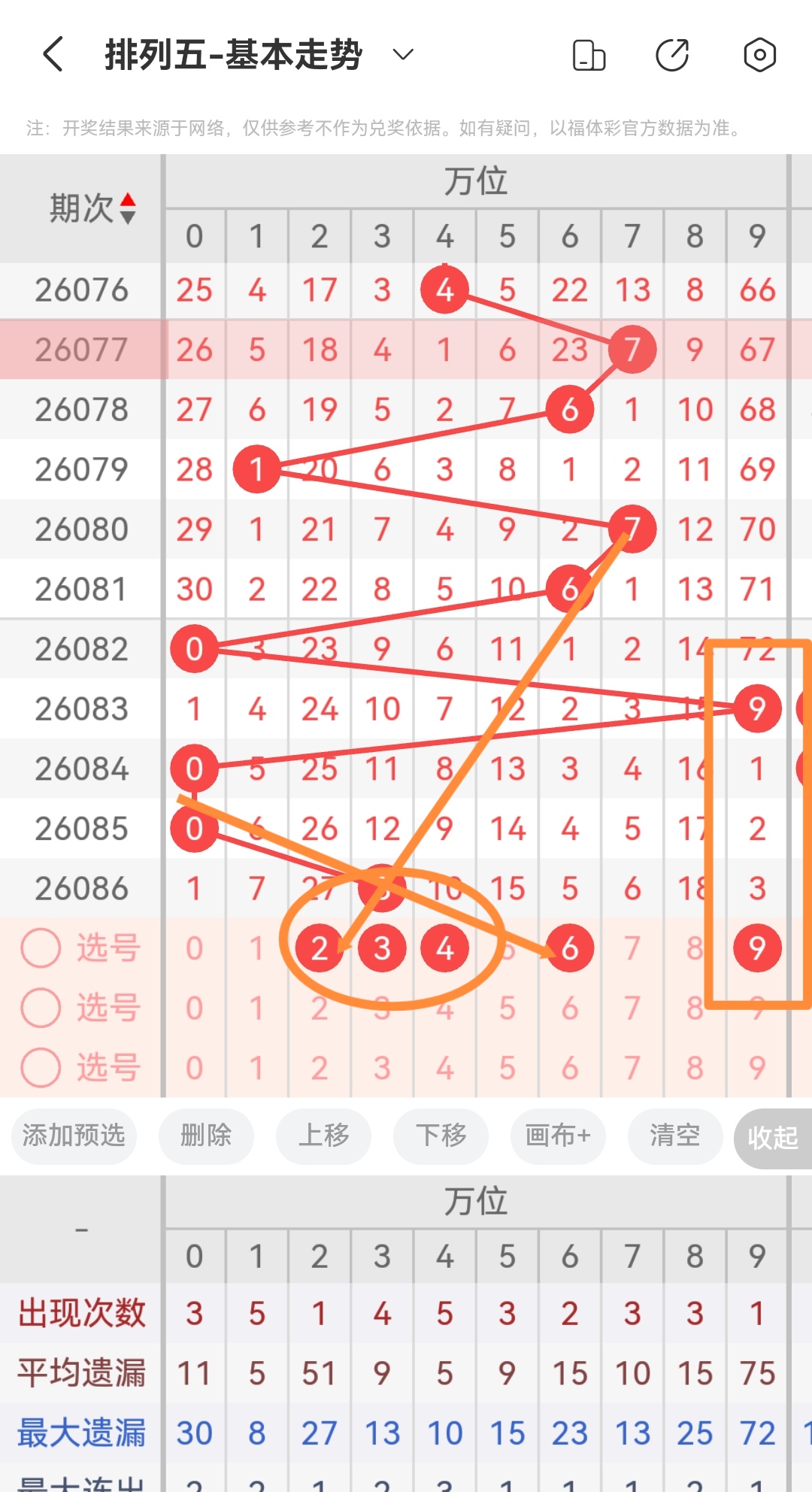The width and height of the screenshot is (812, 1492).
Task: Select number 9 in the first 选号 row
Action: tap(757, 948)
